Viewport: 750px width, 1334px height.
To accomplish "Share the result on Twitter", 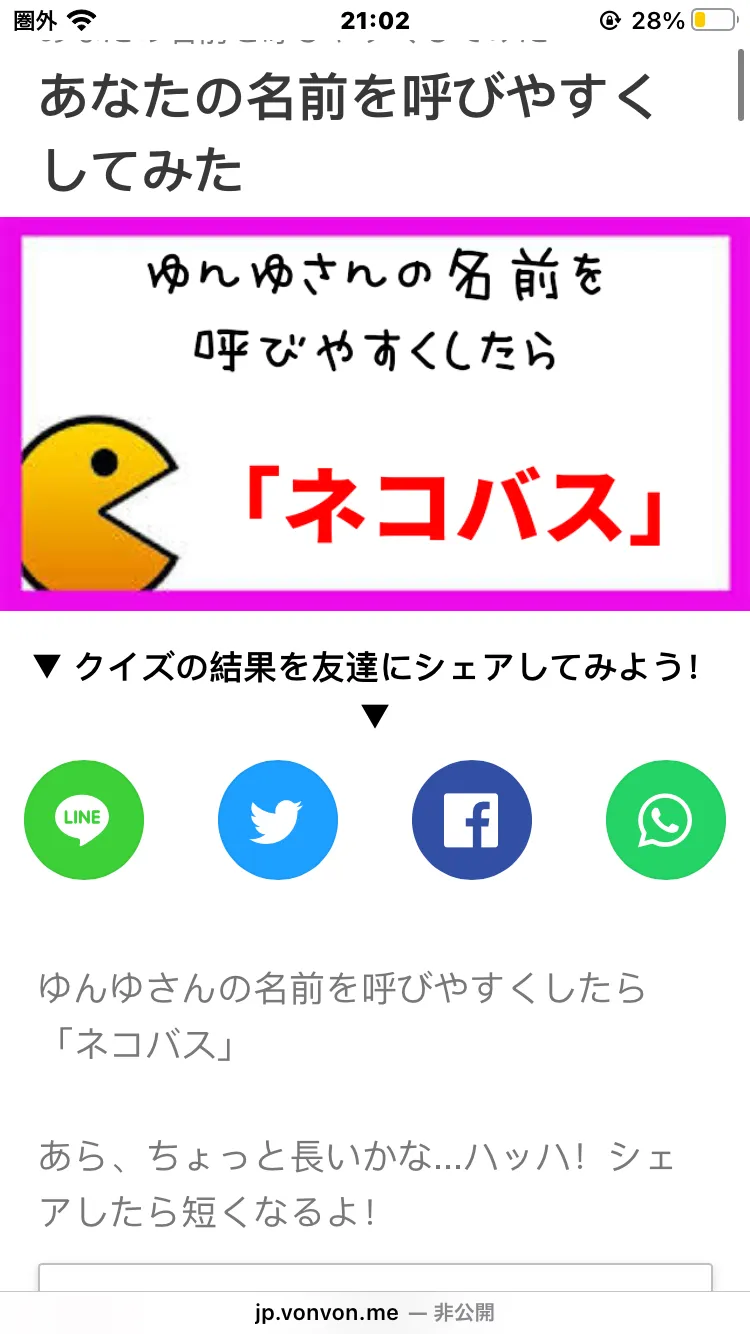I will point(278,820).
